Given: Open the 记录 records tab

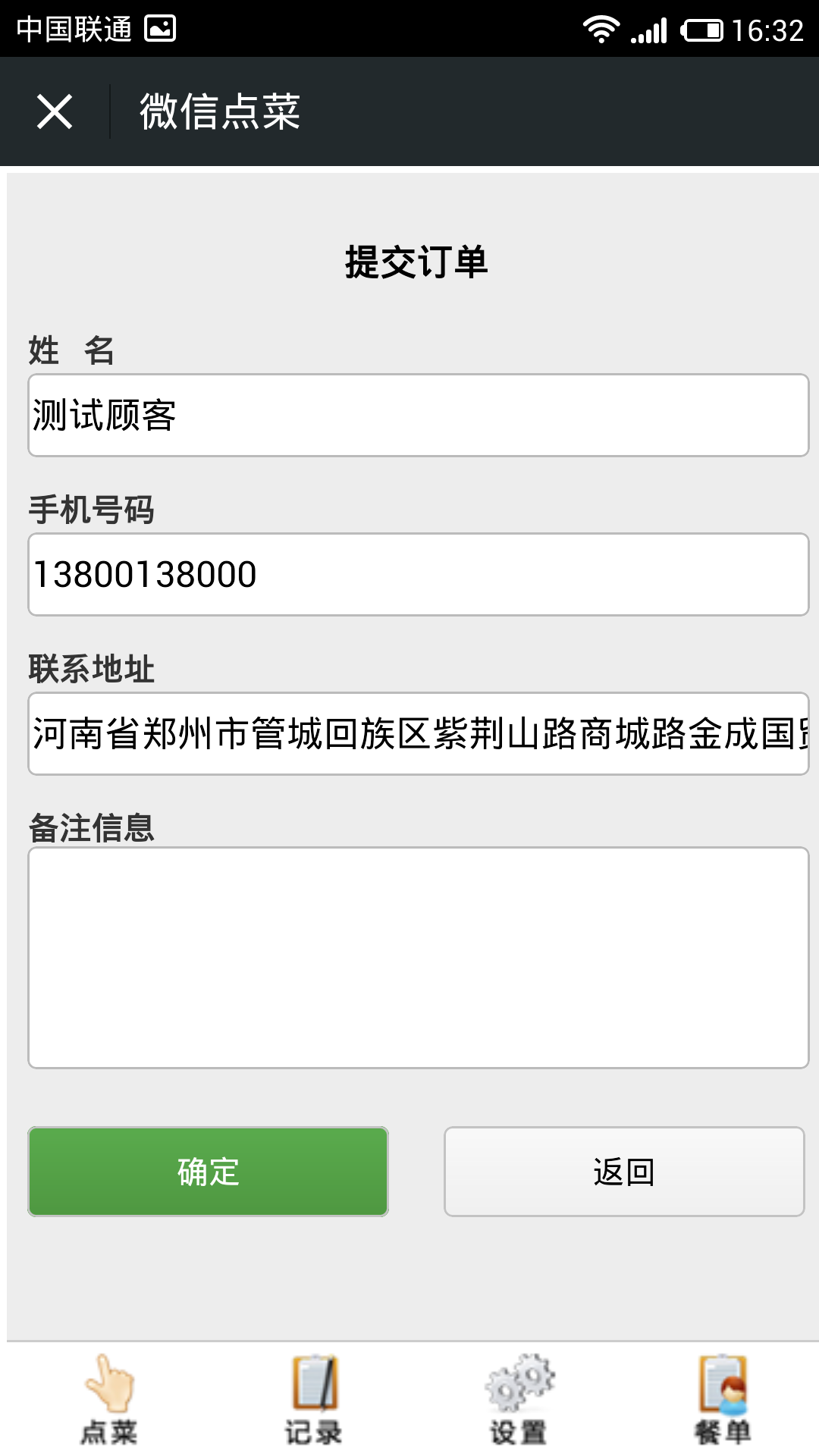Looking at the screenshot, I should [x=314, y=1400].
